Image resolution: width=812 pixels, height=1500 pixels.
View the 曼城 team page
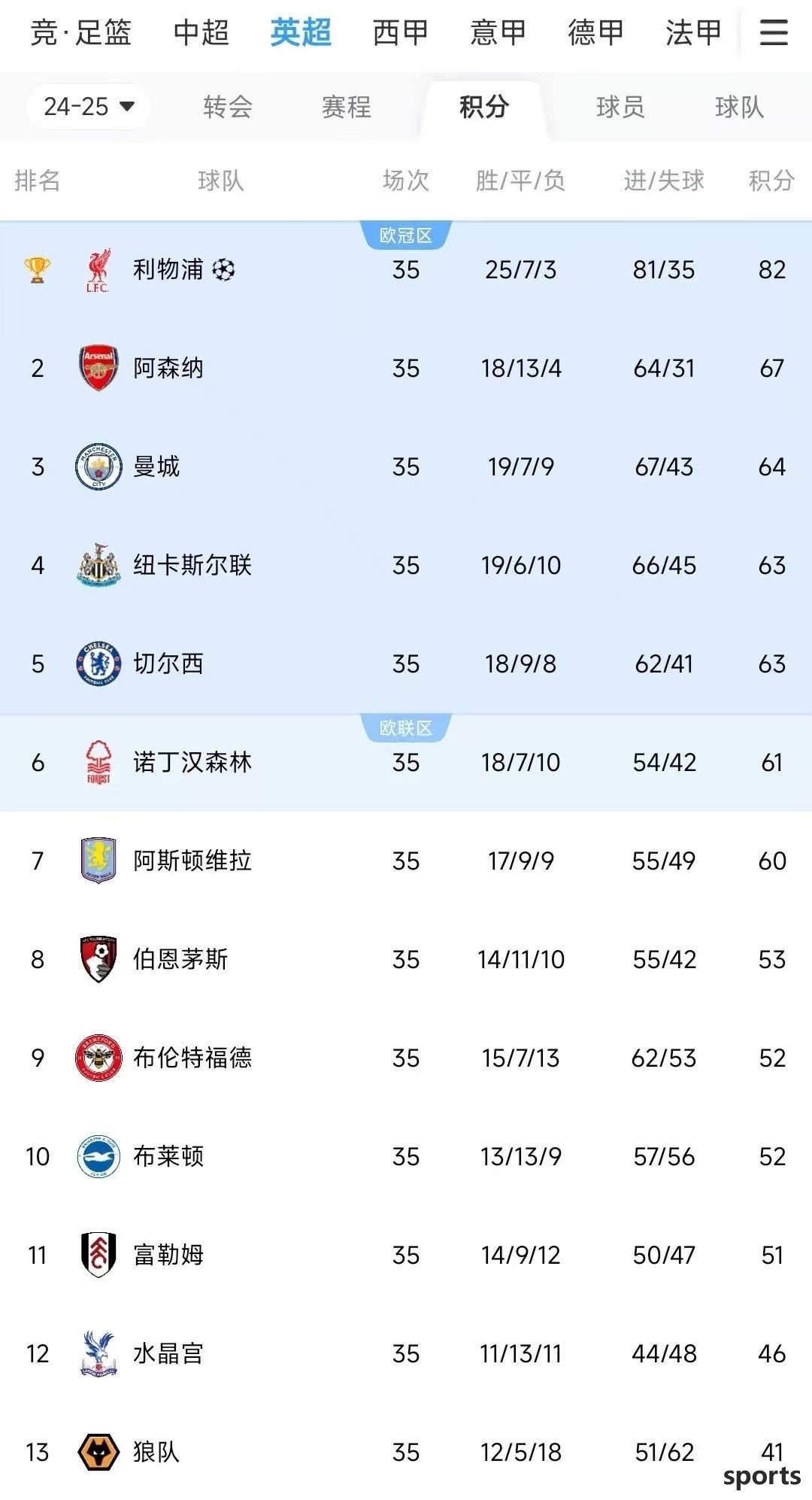tap(406, 467)
